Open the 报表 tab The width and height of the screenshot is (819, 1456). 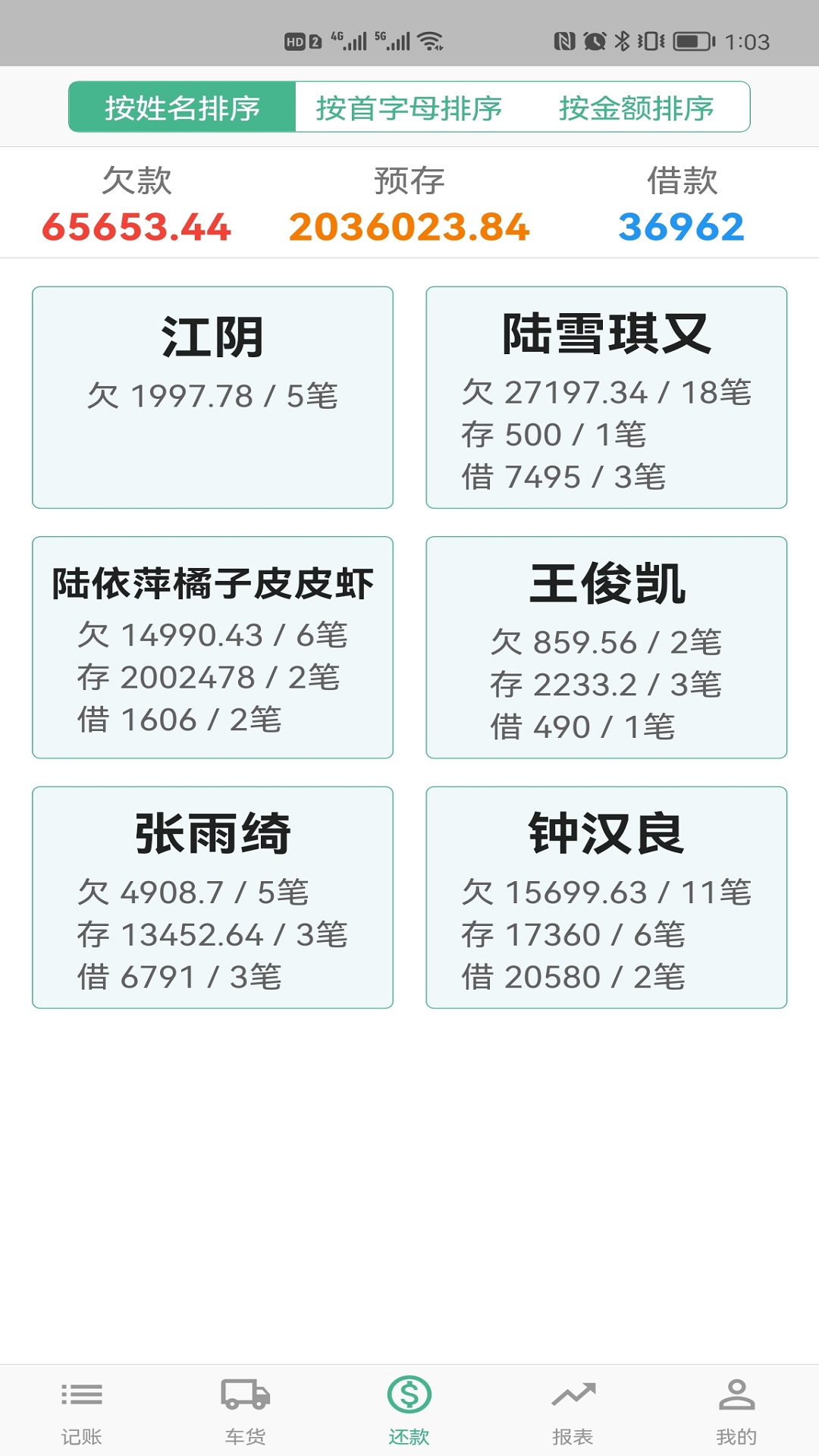[x=573, y=1411]
